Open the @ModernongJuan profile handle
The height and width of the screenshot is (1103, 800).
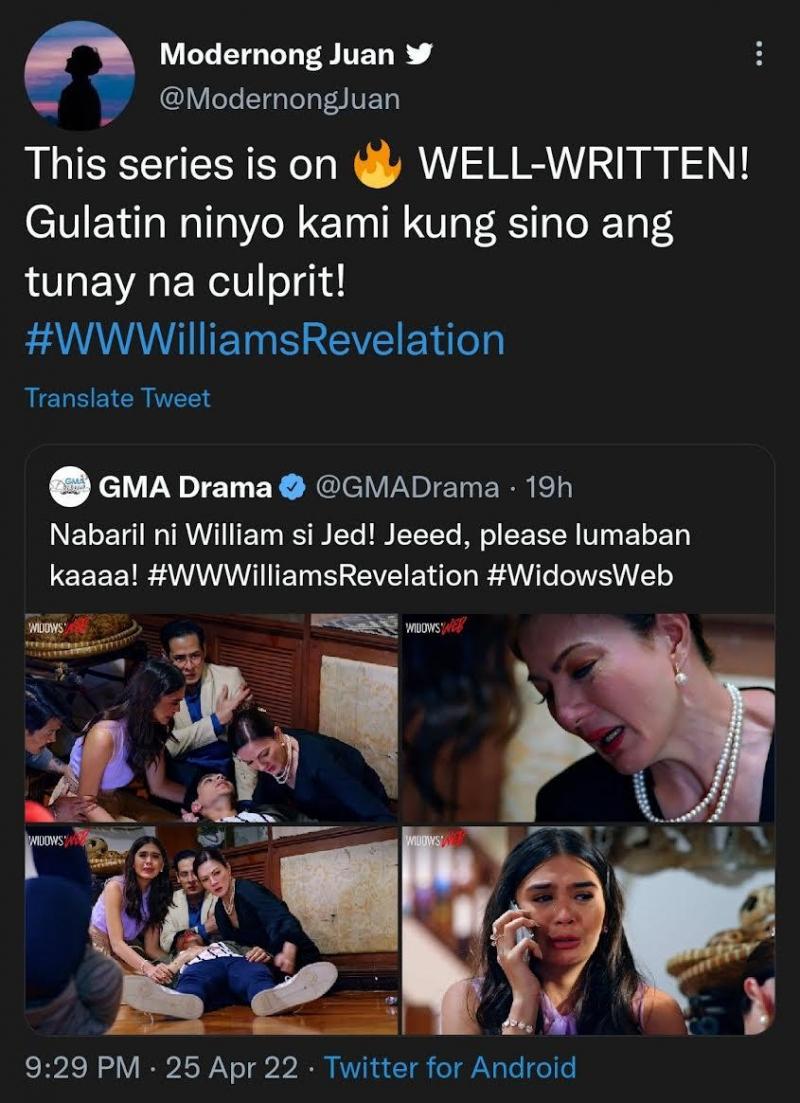point(279,99)
